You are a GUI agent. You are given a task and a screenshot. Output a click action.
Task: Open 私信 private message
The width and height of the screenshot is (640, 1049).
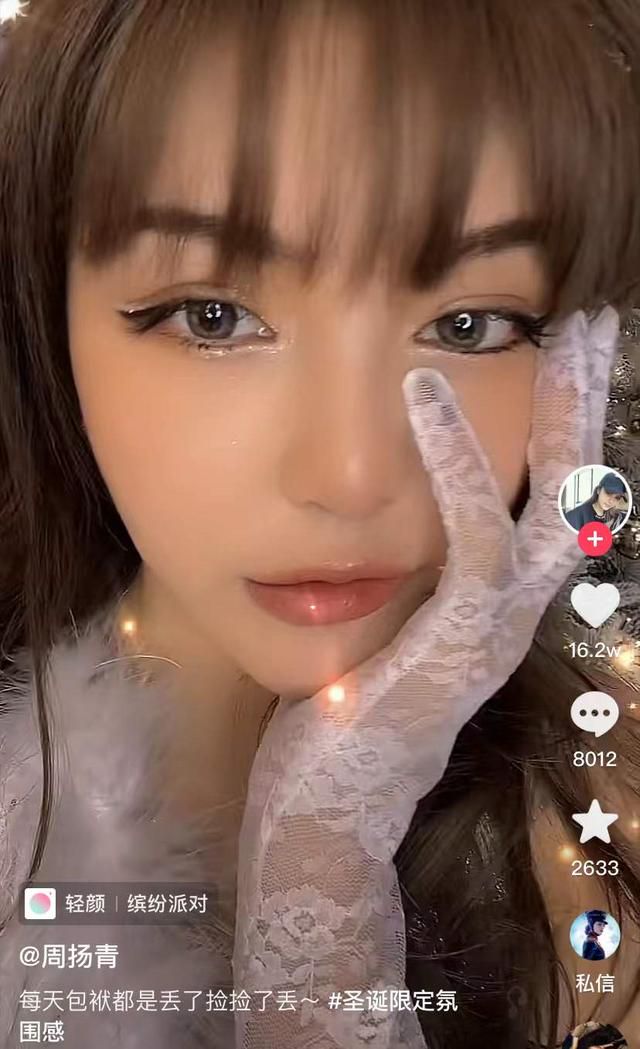point(595,951)
